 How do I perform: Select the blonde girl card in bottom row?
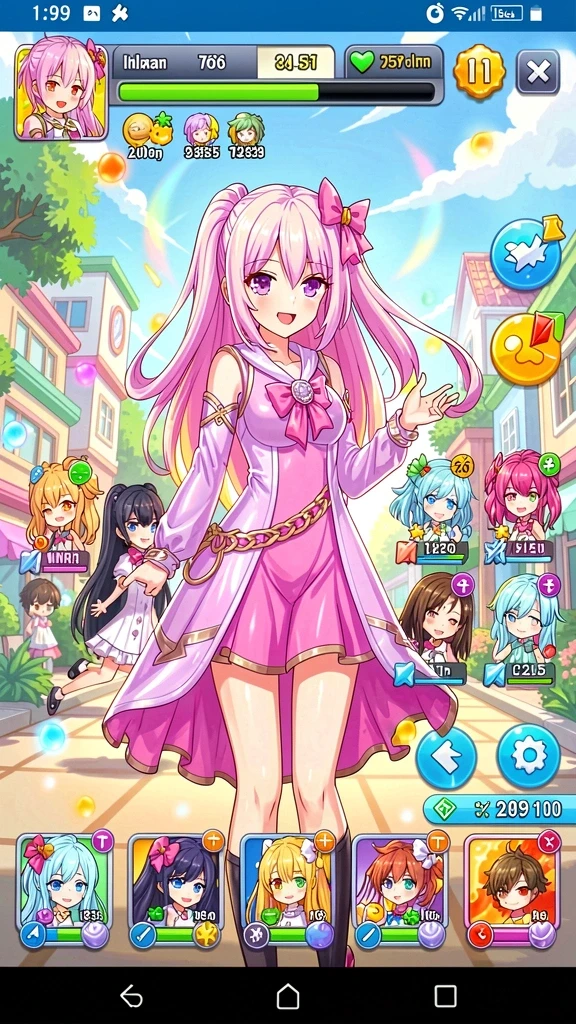288,890
